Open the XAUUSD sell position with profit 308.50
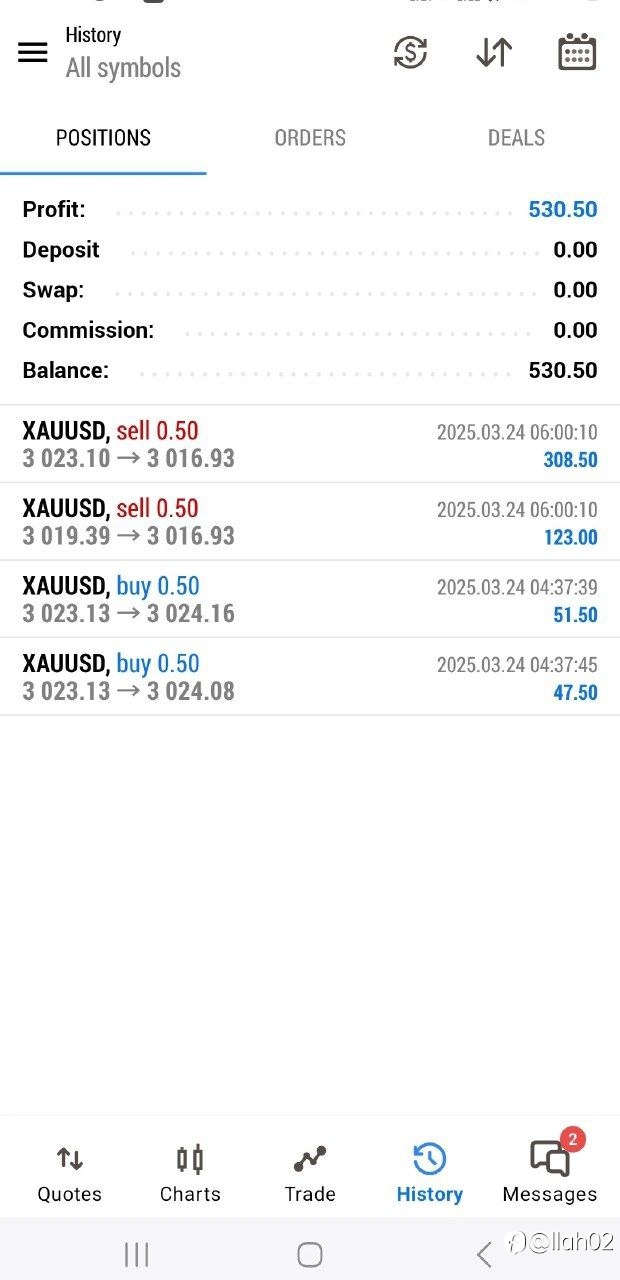Image resolution: width=620 pixels, height=1280 pixels. pyautogui.click(x=310, y=445)
